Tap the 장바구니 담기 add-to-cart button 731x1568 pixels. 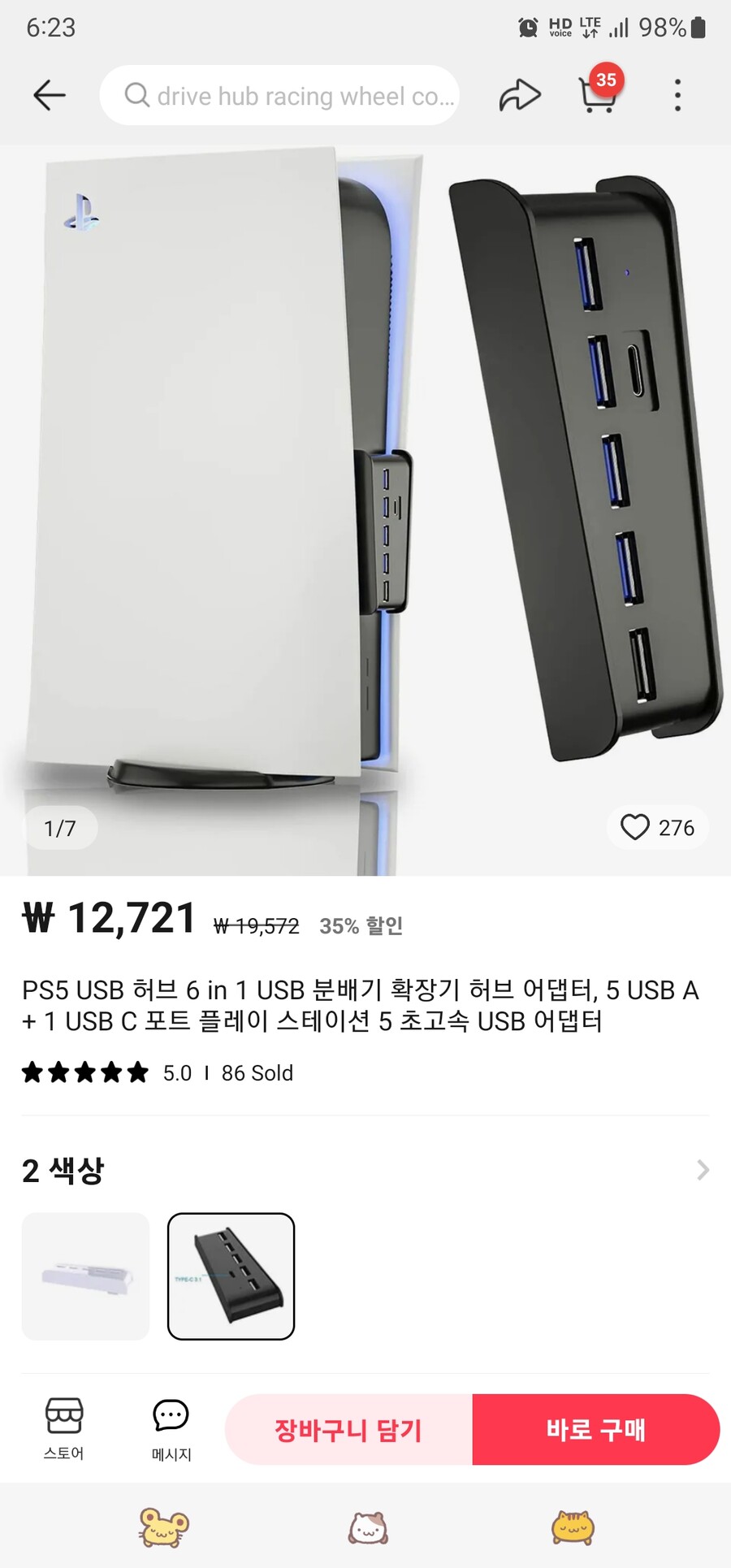coord(348,1430)
